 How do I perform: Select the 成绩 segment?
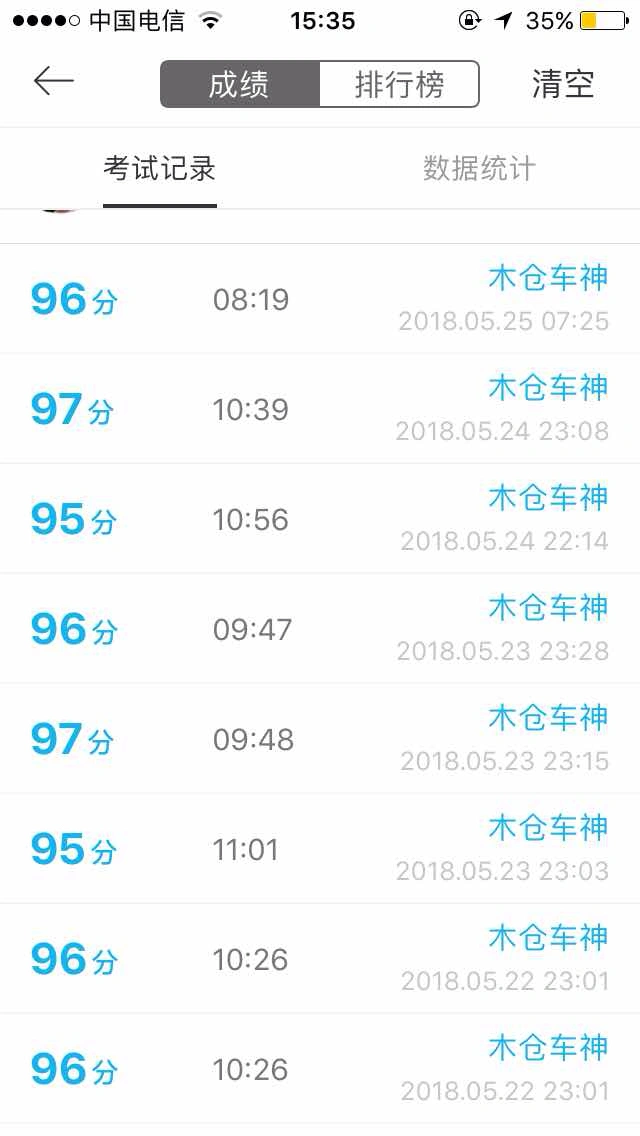240,84
